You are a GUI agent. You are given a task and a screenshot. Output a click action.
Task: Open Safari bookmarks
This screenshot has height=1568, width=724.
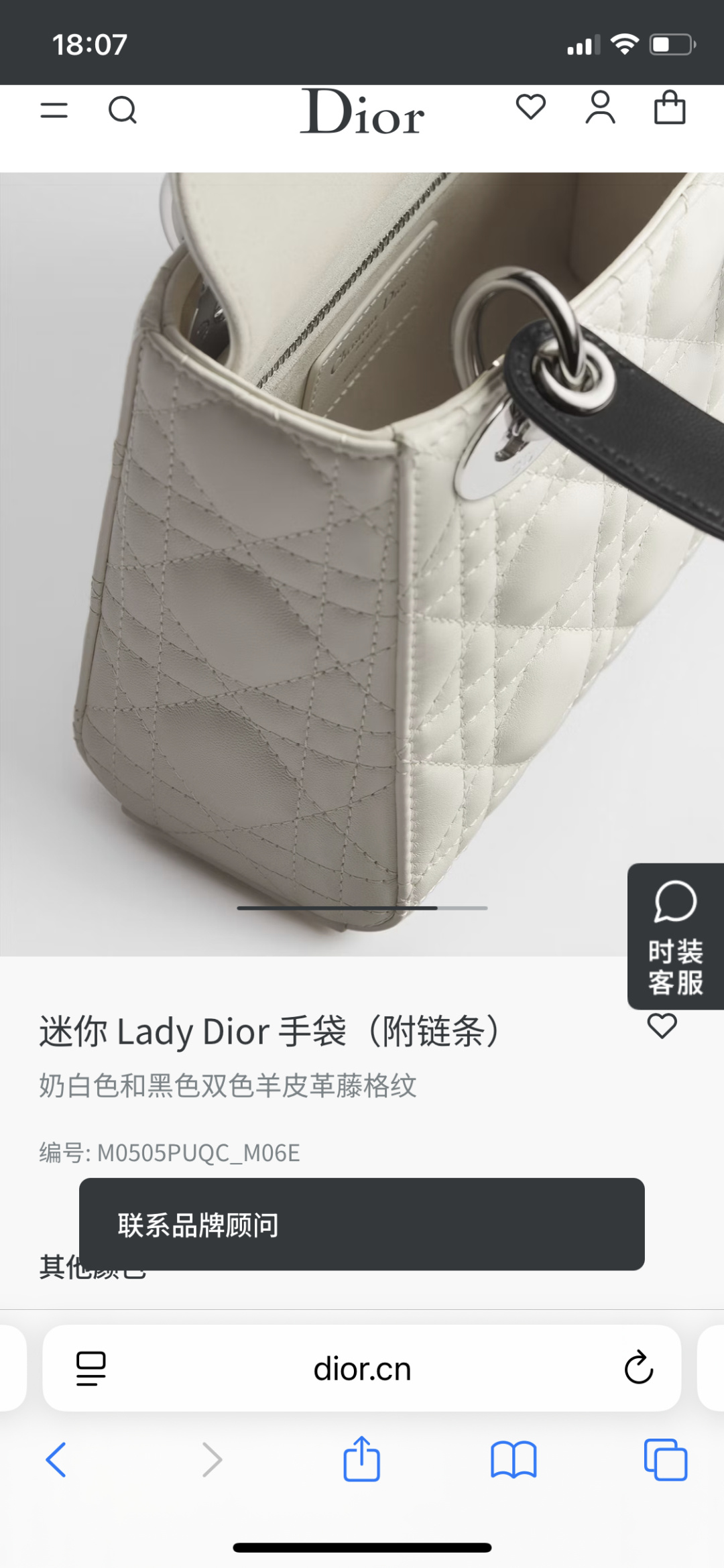(514, 1459)
